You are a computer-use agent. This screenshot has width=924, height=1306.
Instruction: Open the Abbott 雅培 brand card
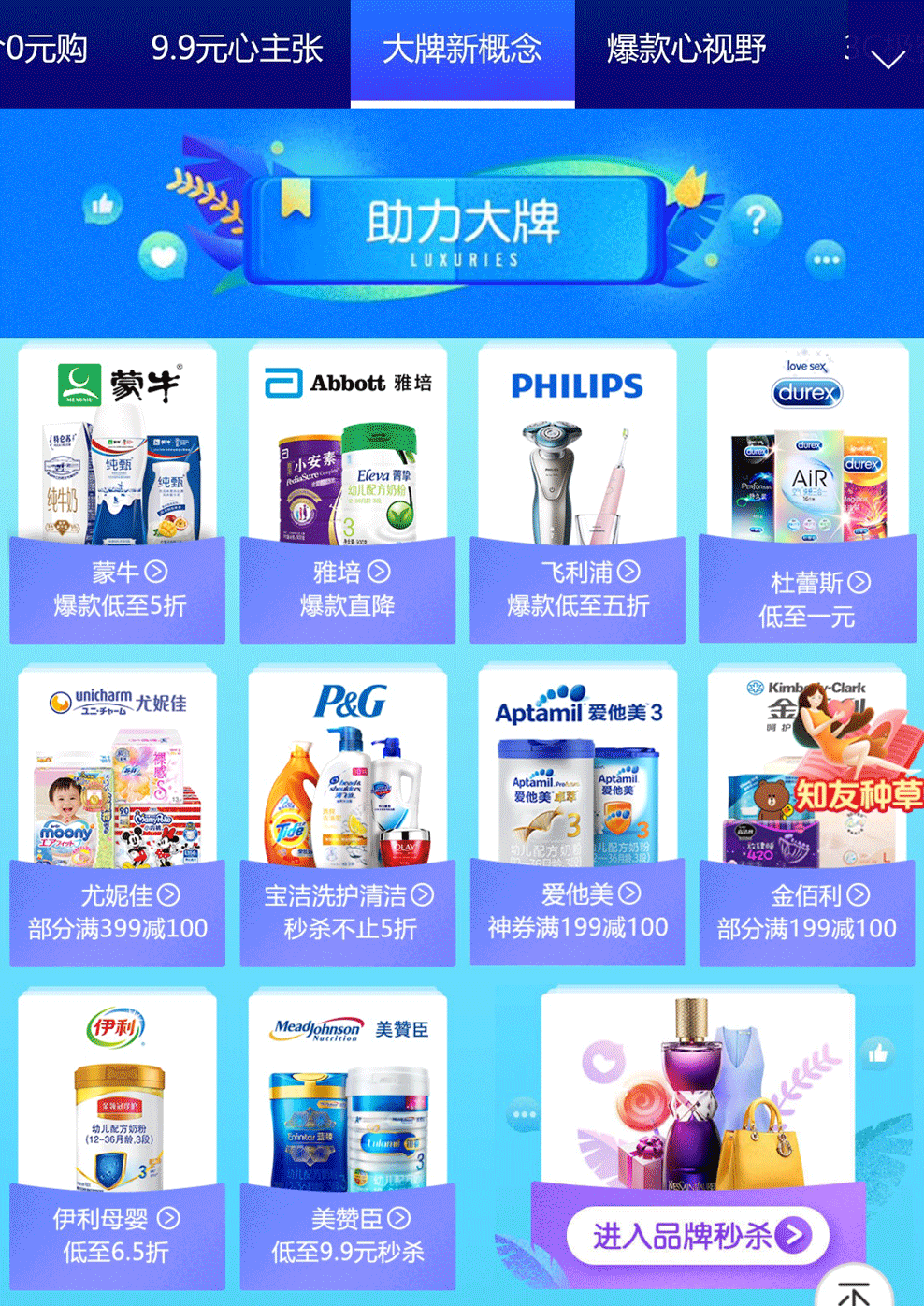point(348,496)
